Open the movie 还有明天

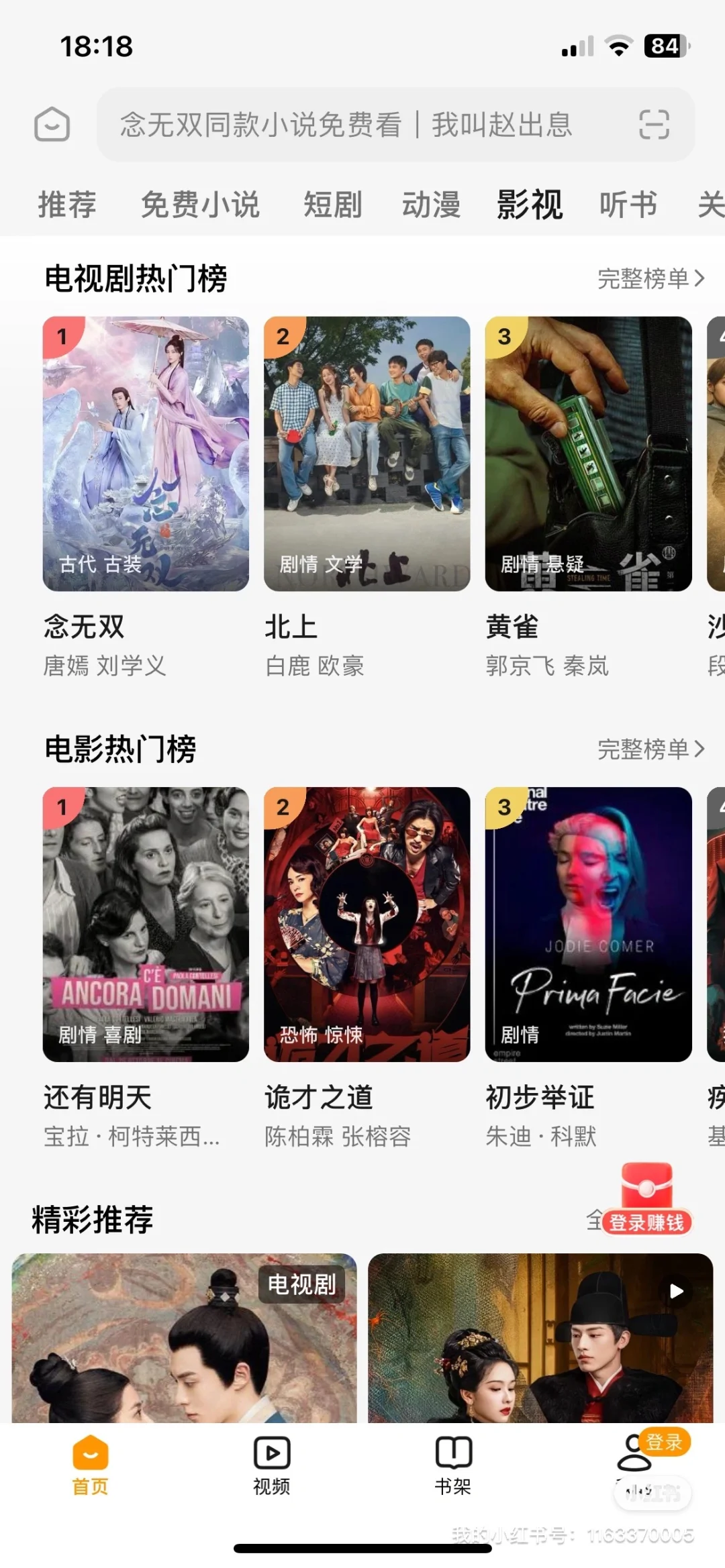point(146,924)
